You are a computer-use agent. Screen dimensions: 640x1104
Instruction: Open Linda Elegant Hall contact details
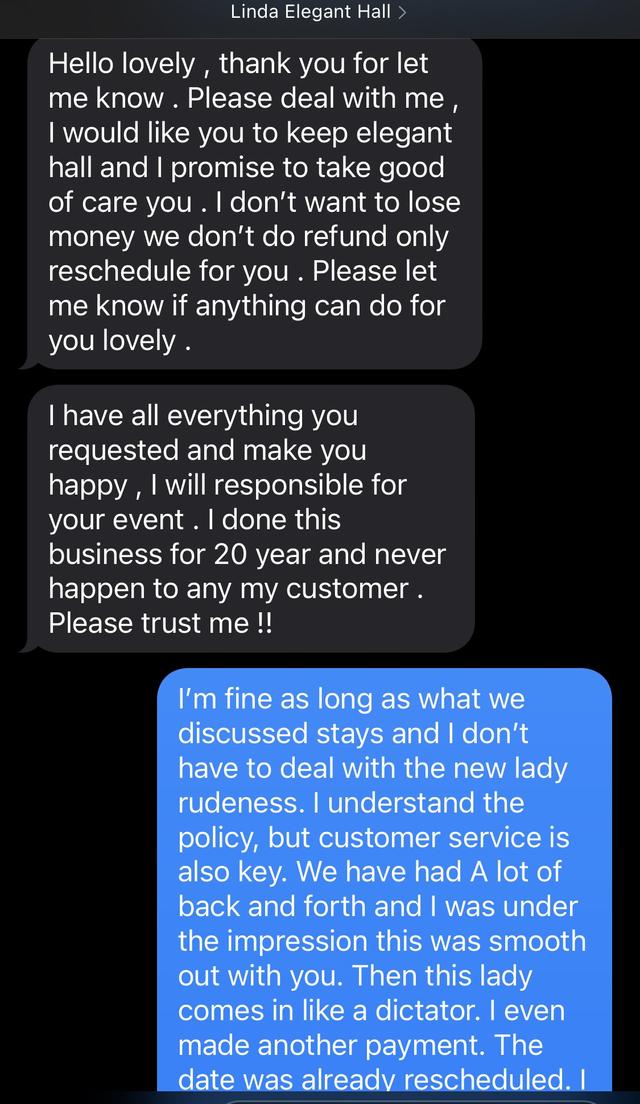319,12
